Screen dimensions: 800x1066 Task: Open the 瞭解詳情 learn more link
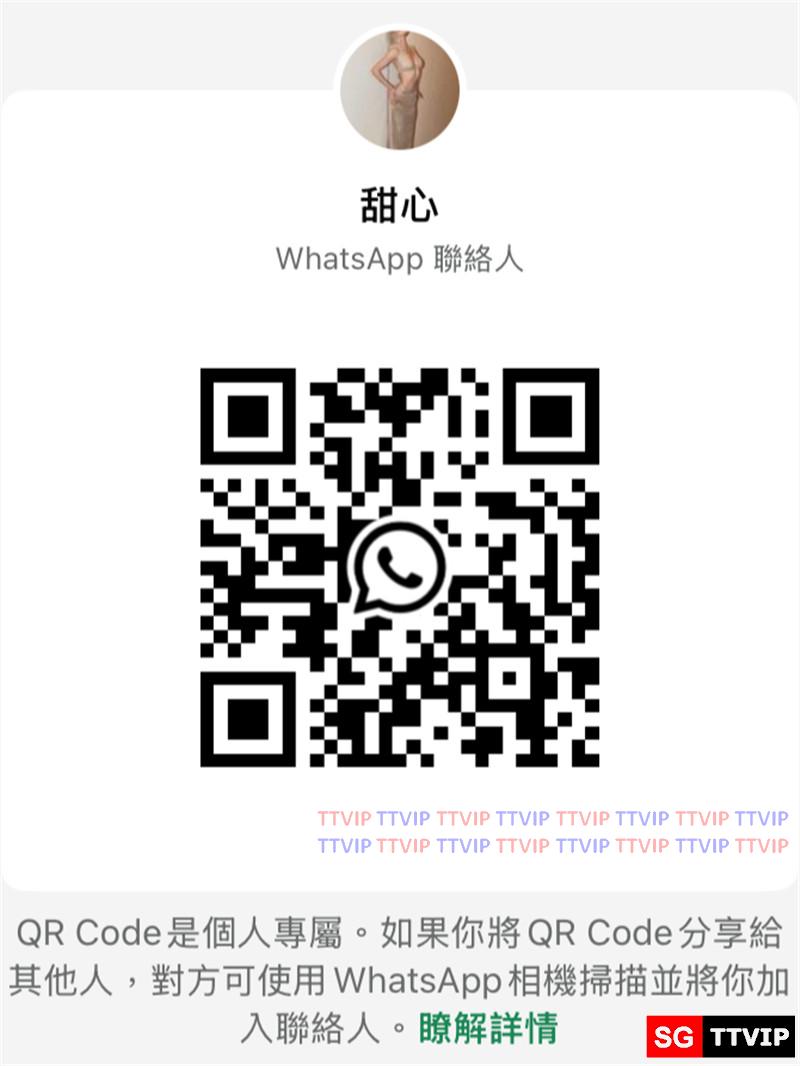(x=487, y=1028)
